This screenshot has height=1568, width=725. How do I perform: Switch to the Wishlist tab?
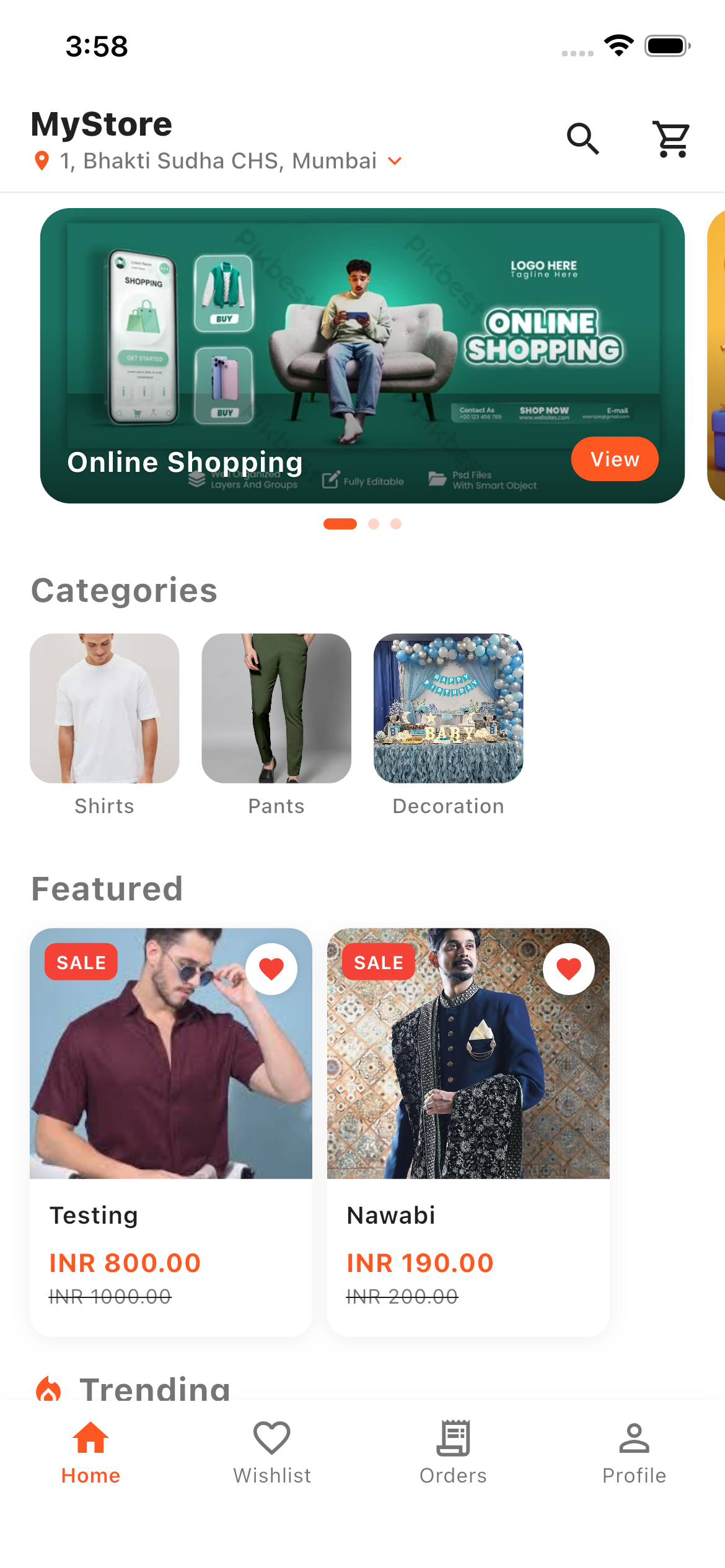[x=272, y=1452]
